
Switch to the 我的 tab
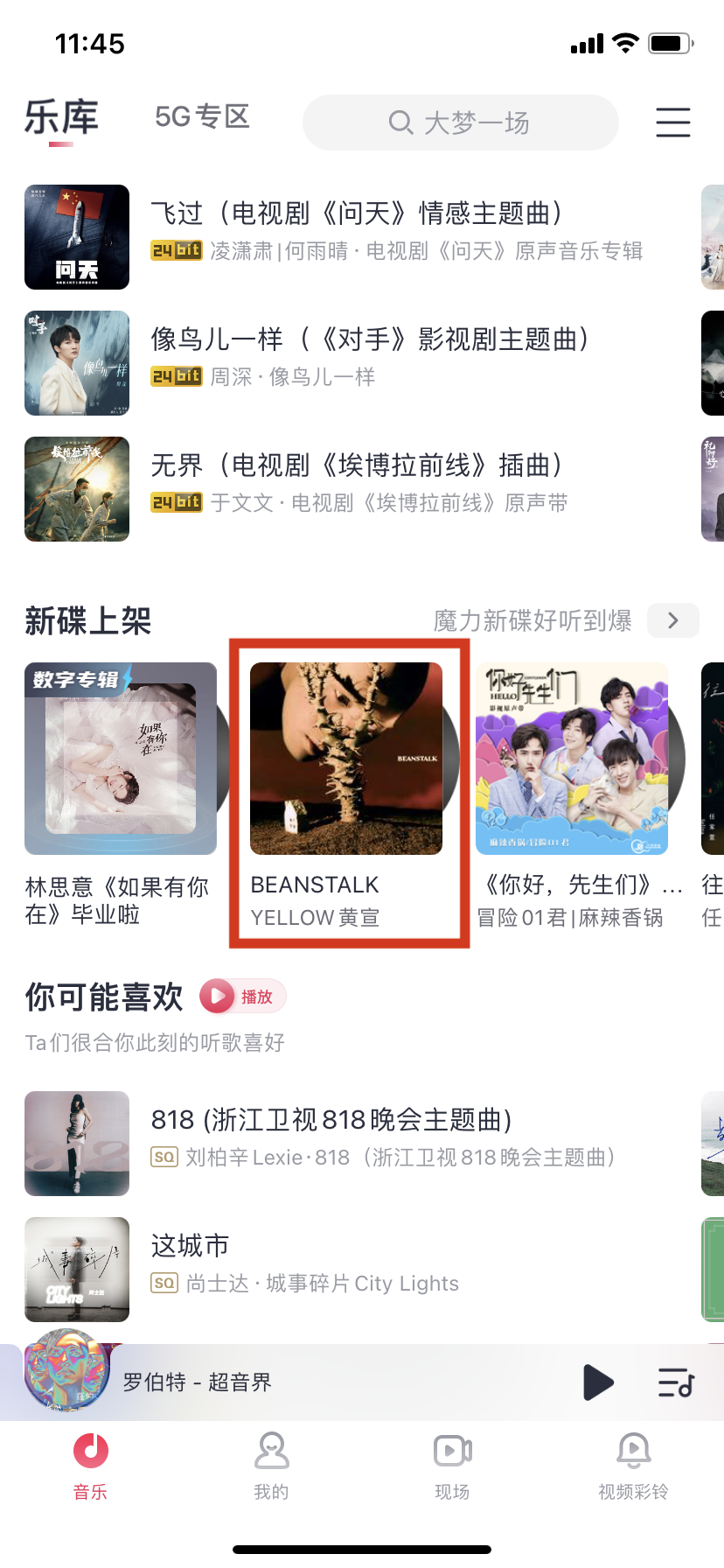(271, 1466)
